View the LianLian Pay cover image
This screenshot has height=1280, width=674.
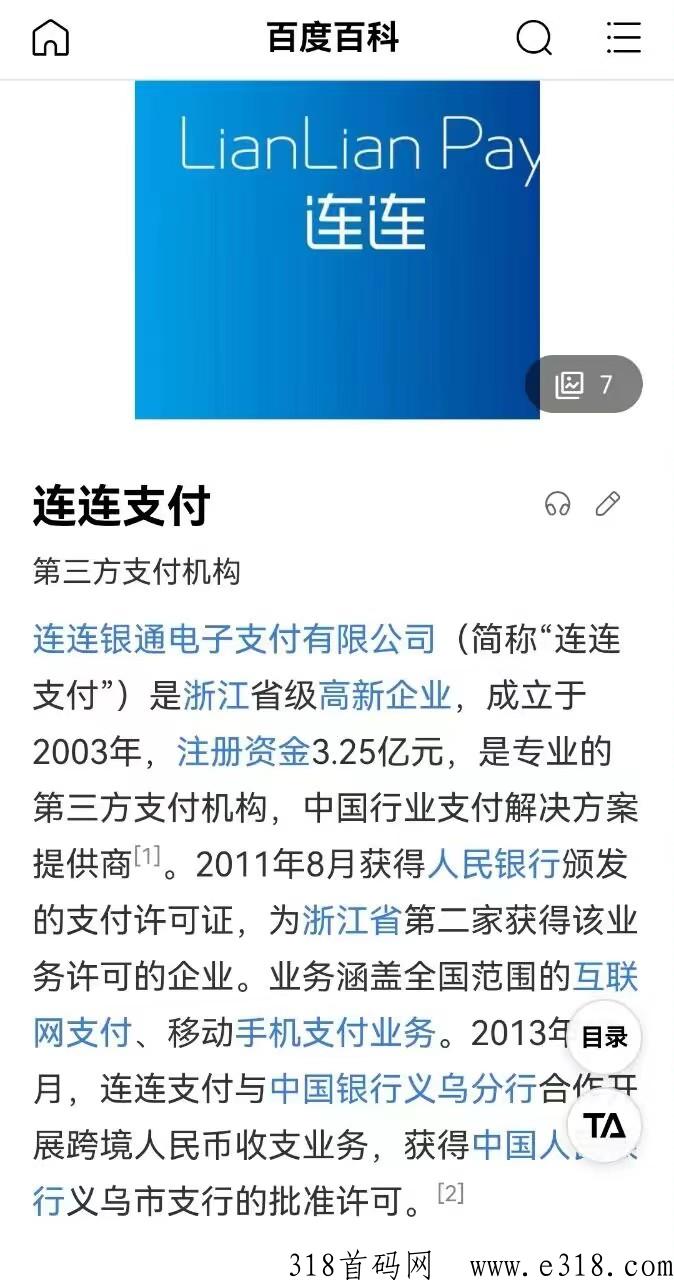pos(337,250)
